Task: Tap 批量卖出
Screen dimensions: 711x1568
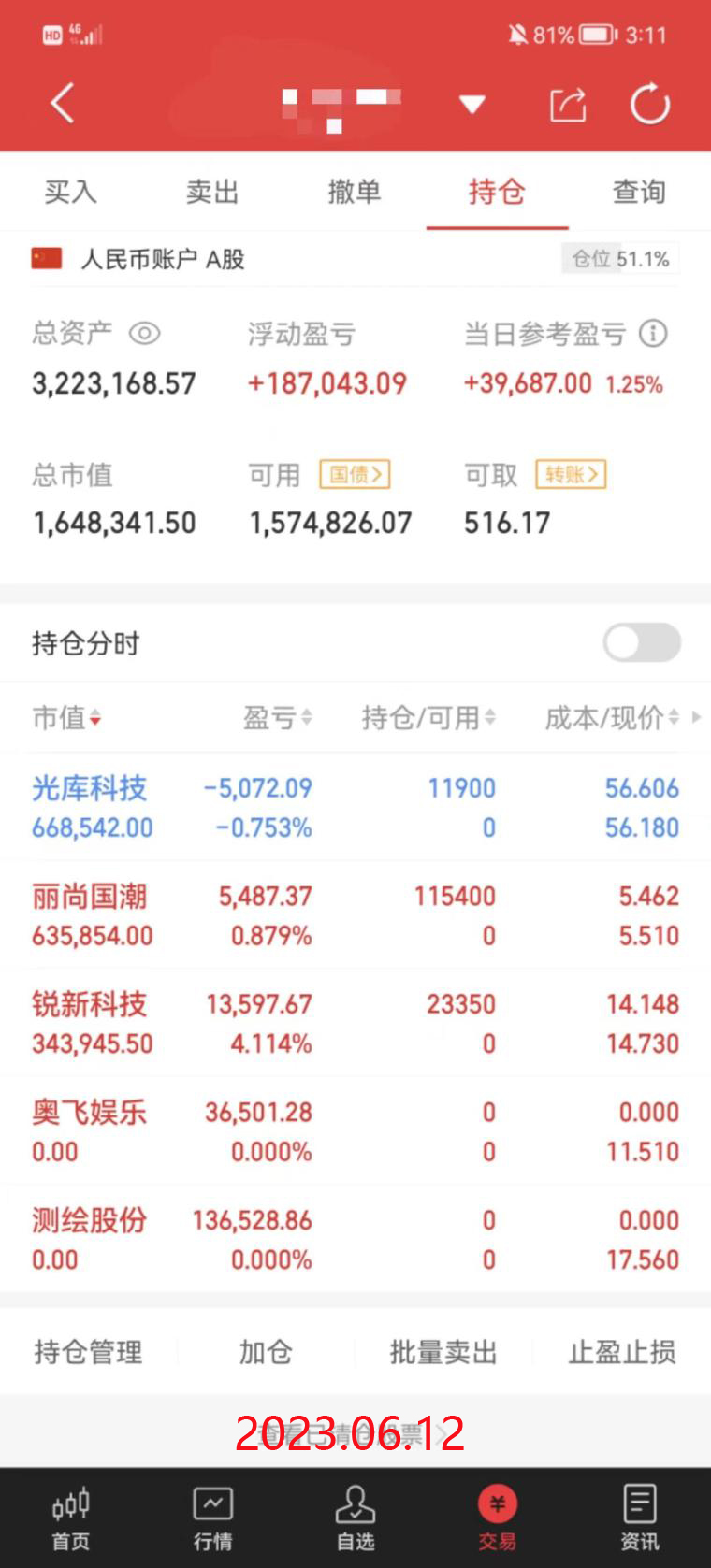Action: [443, 1352]
